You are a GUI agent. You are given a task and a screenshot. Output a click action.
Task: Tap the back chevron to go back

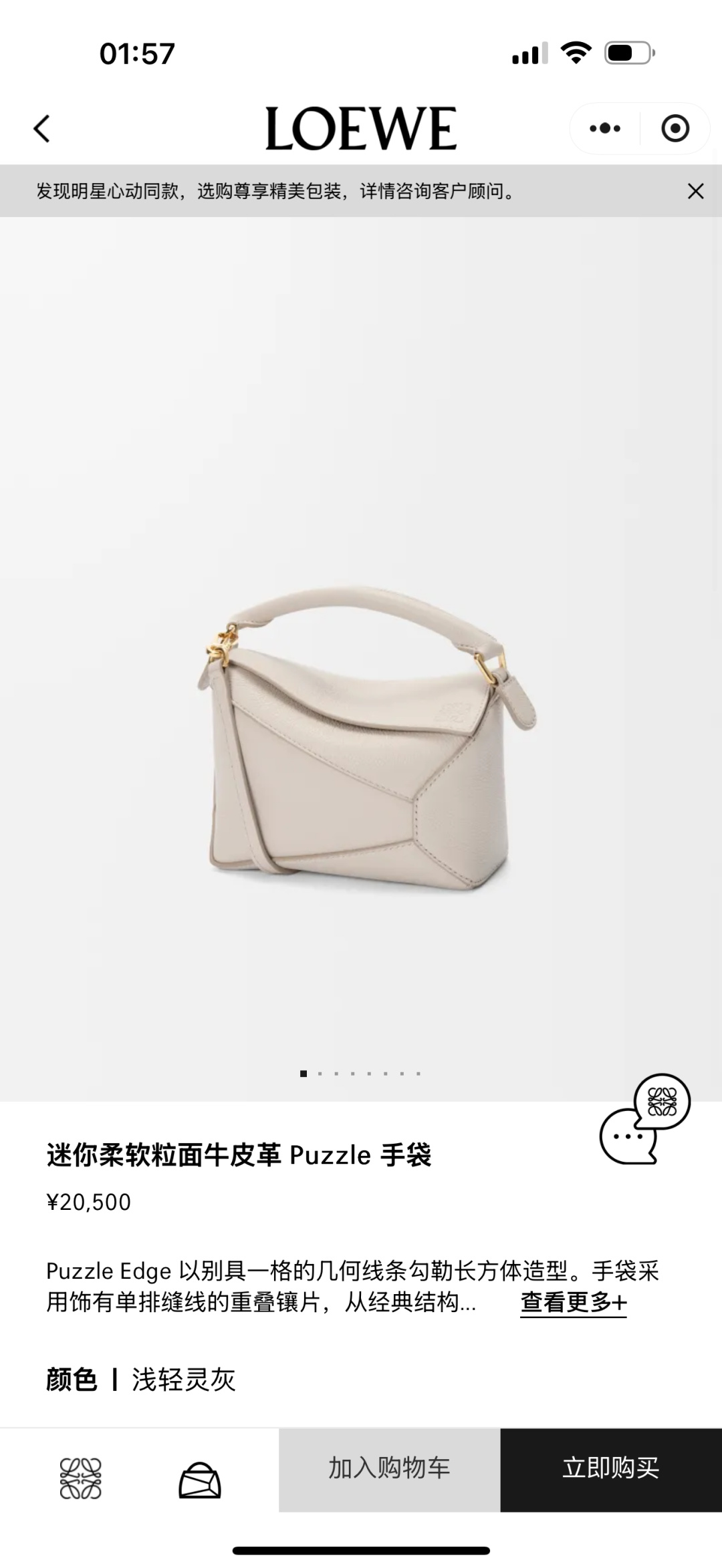click(41, 129)
